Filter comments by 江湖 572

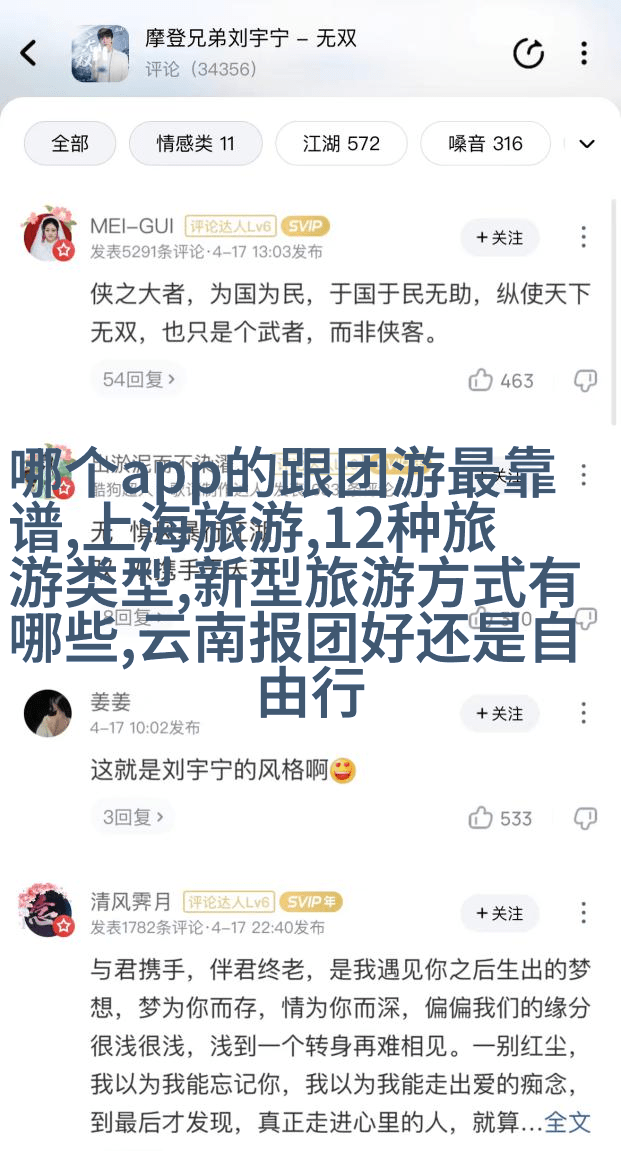[341, 143]
